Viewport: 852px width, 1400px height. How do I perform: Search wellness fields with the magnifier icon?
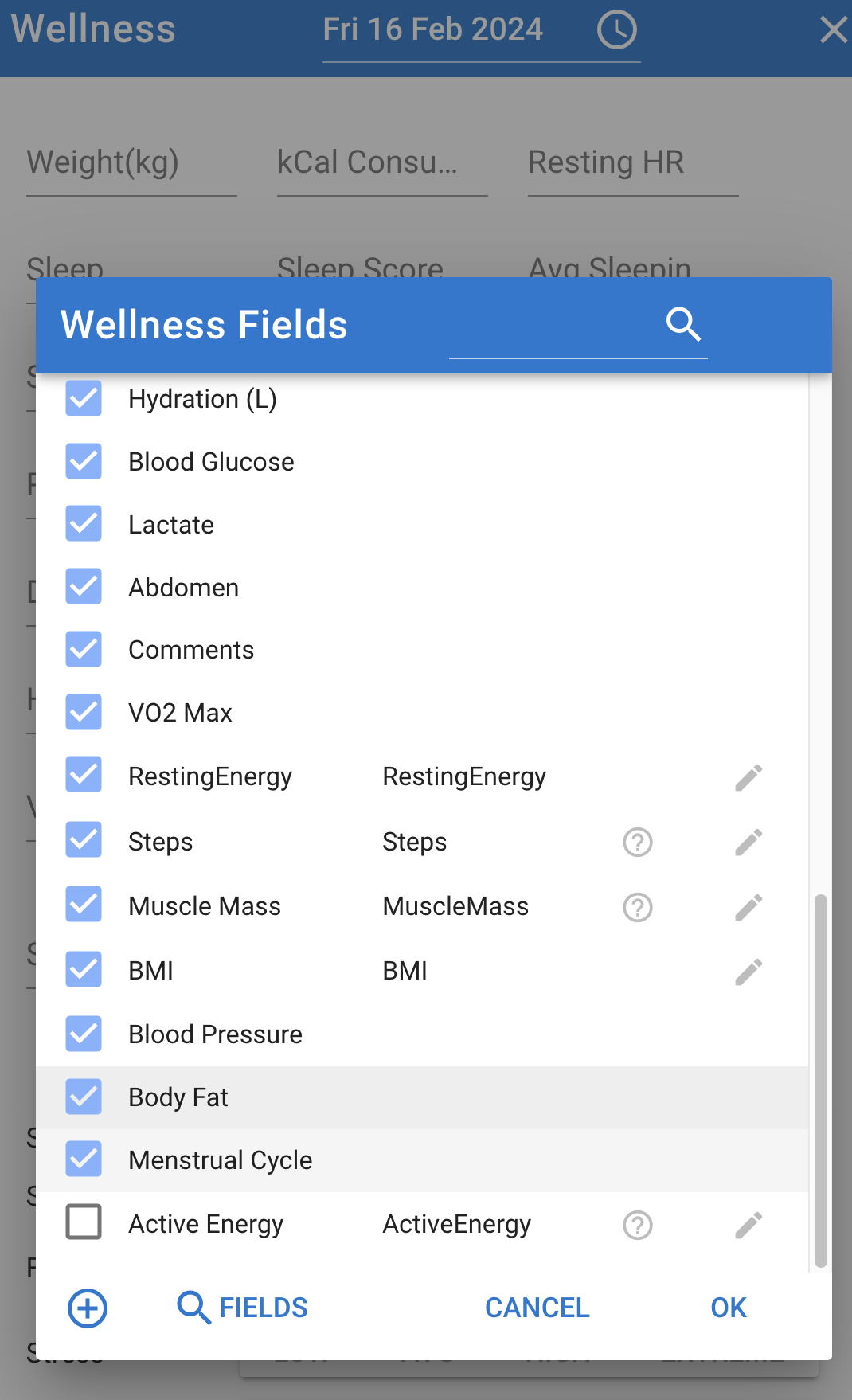coord(683,324)
